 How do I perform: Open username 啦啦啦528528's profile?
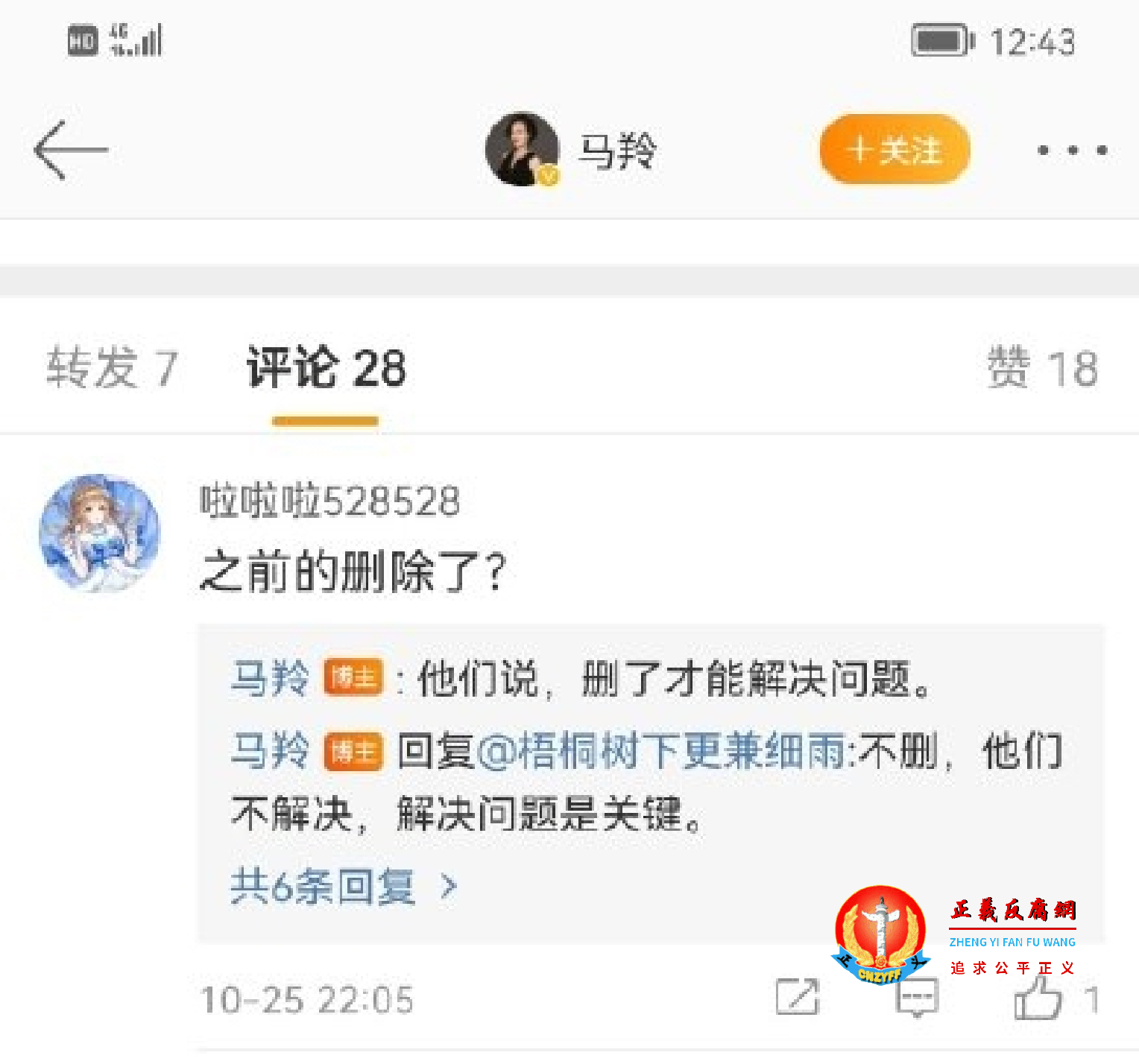point(329,501)
